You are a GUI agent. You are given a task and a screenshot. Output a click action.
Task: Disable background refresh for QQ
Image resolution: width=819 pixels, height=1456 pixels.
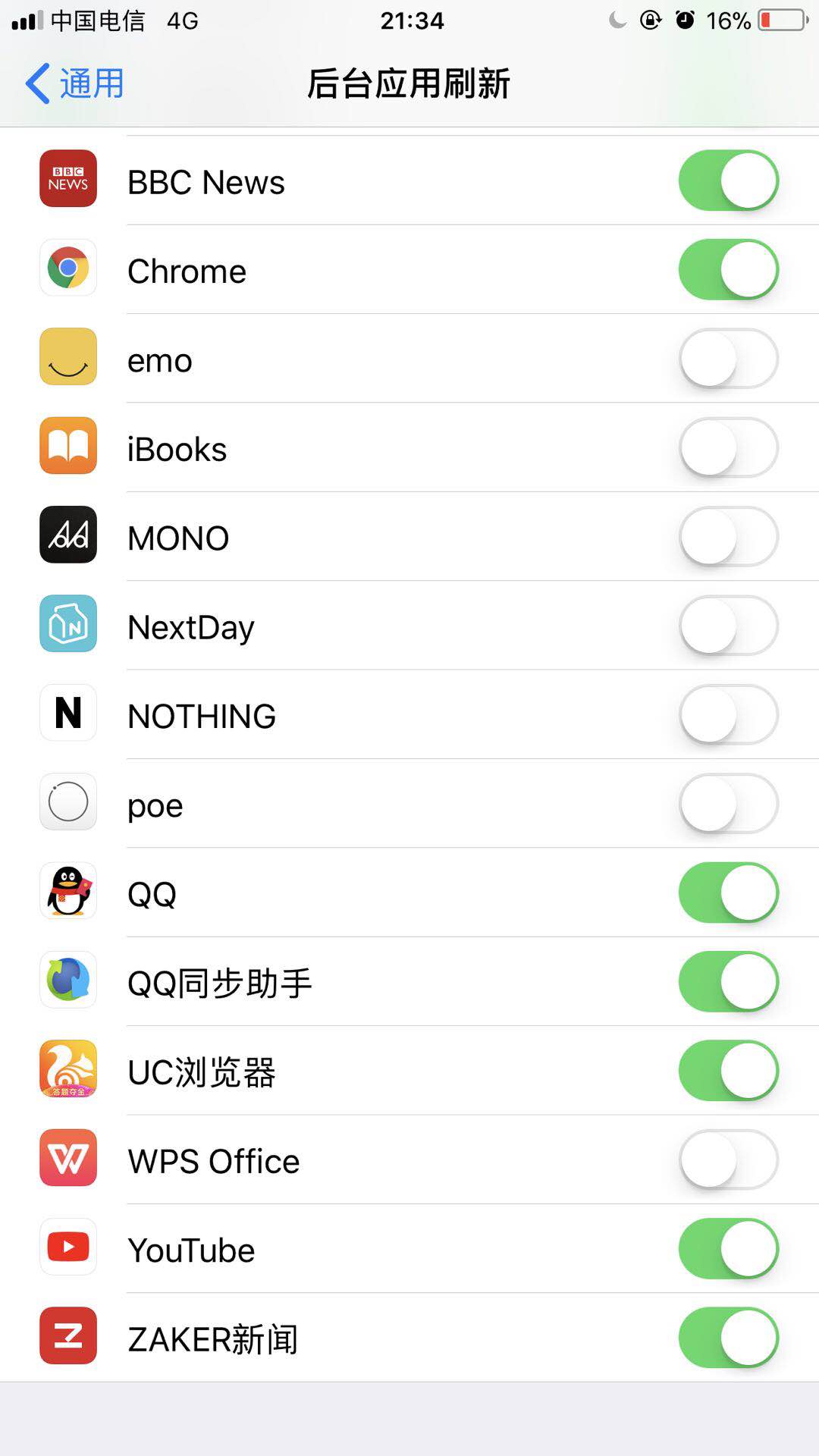728,892
